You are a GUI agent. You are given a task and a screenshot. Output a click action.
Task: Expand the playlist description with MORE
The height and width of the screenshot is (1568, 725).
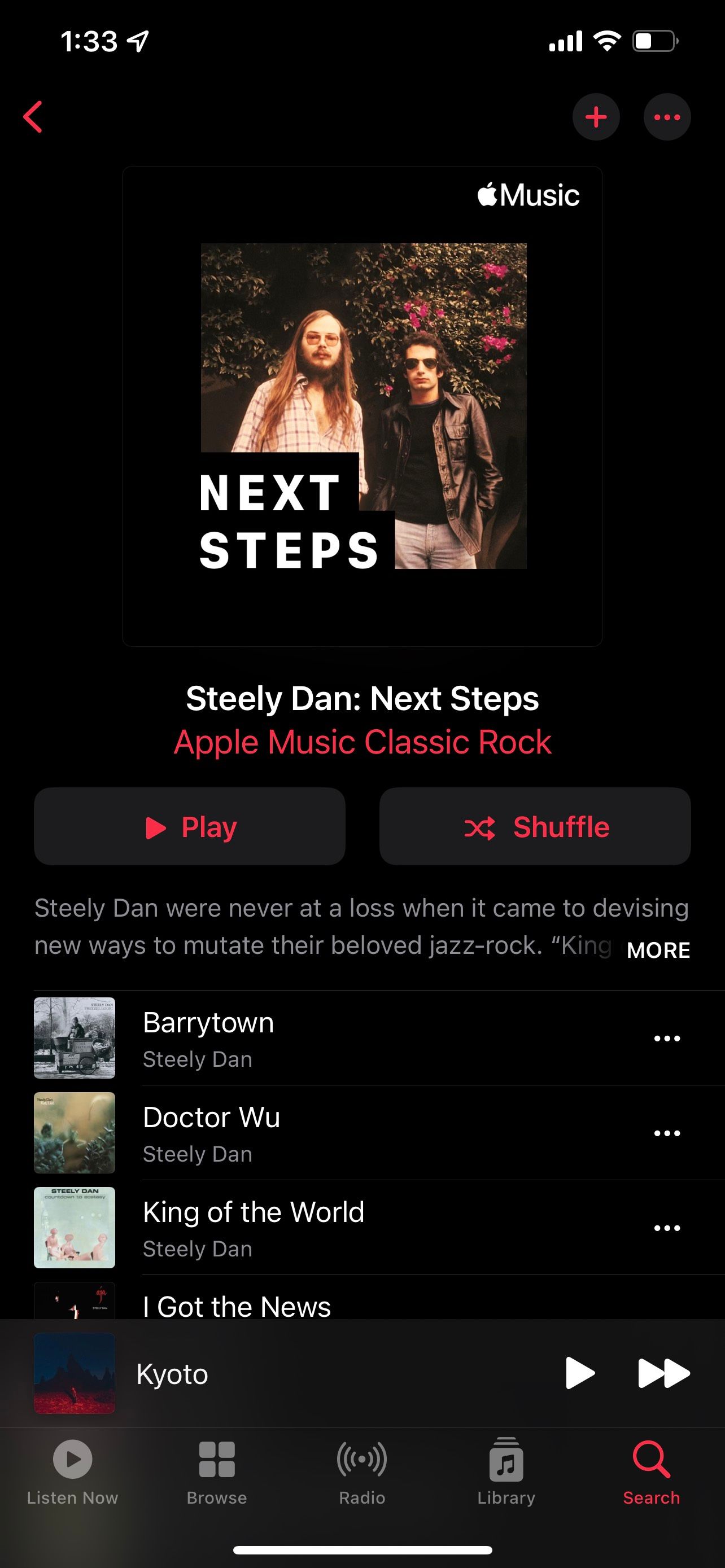(x=658, y=949)
